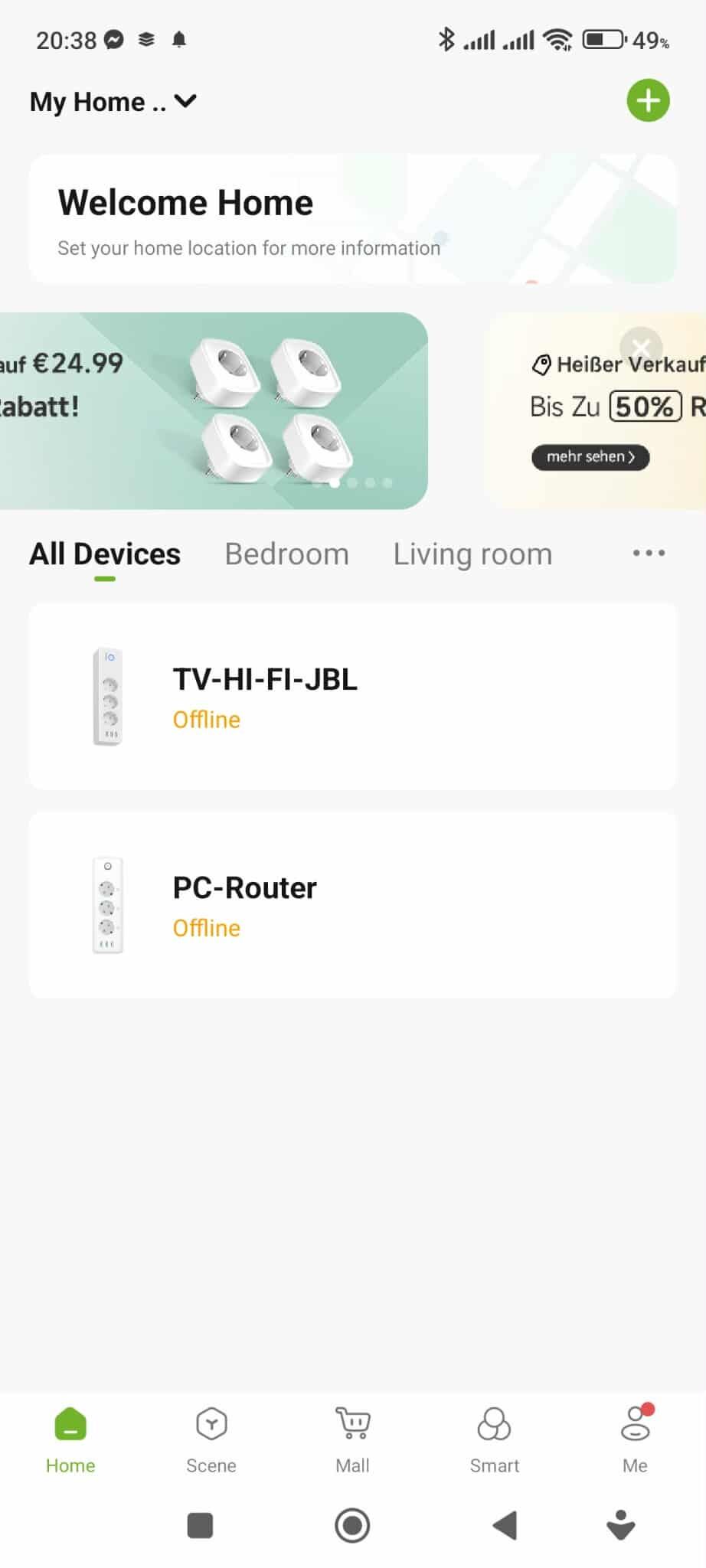Open the TV-HI-FI-JBL device
706x1568 pixels.
pyautogui.click(x=352, y=697)
